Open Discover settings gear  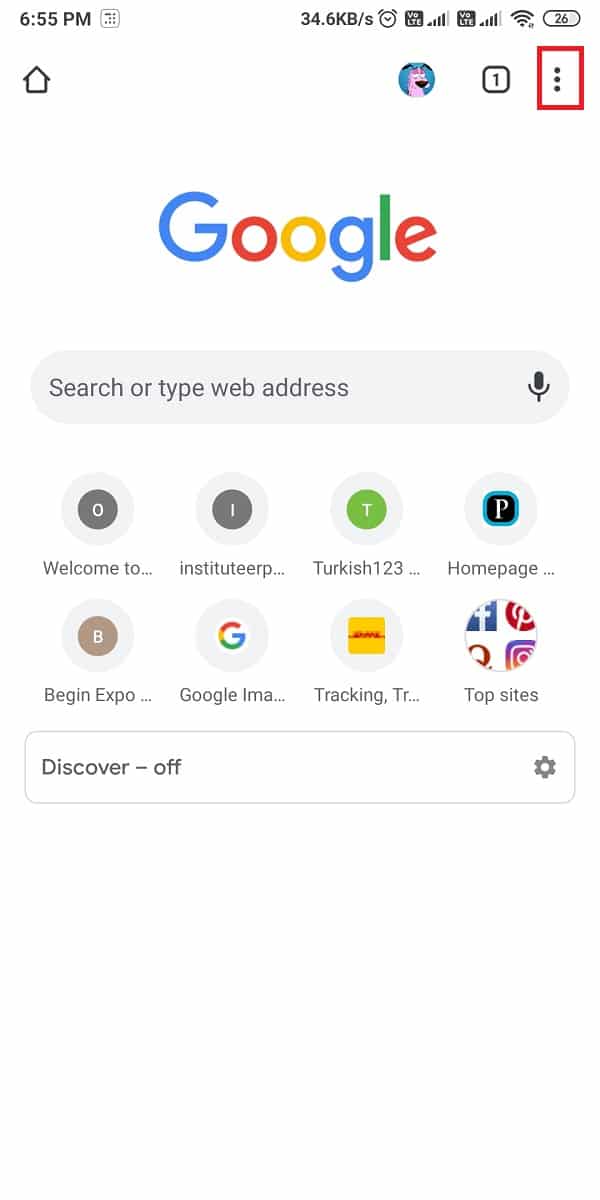coord(545,767)
